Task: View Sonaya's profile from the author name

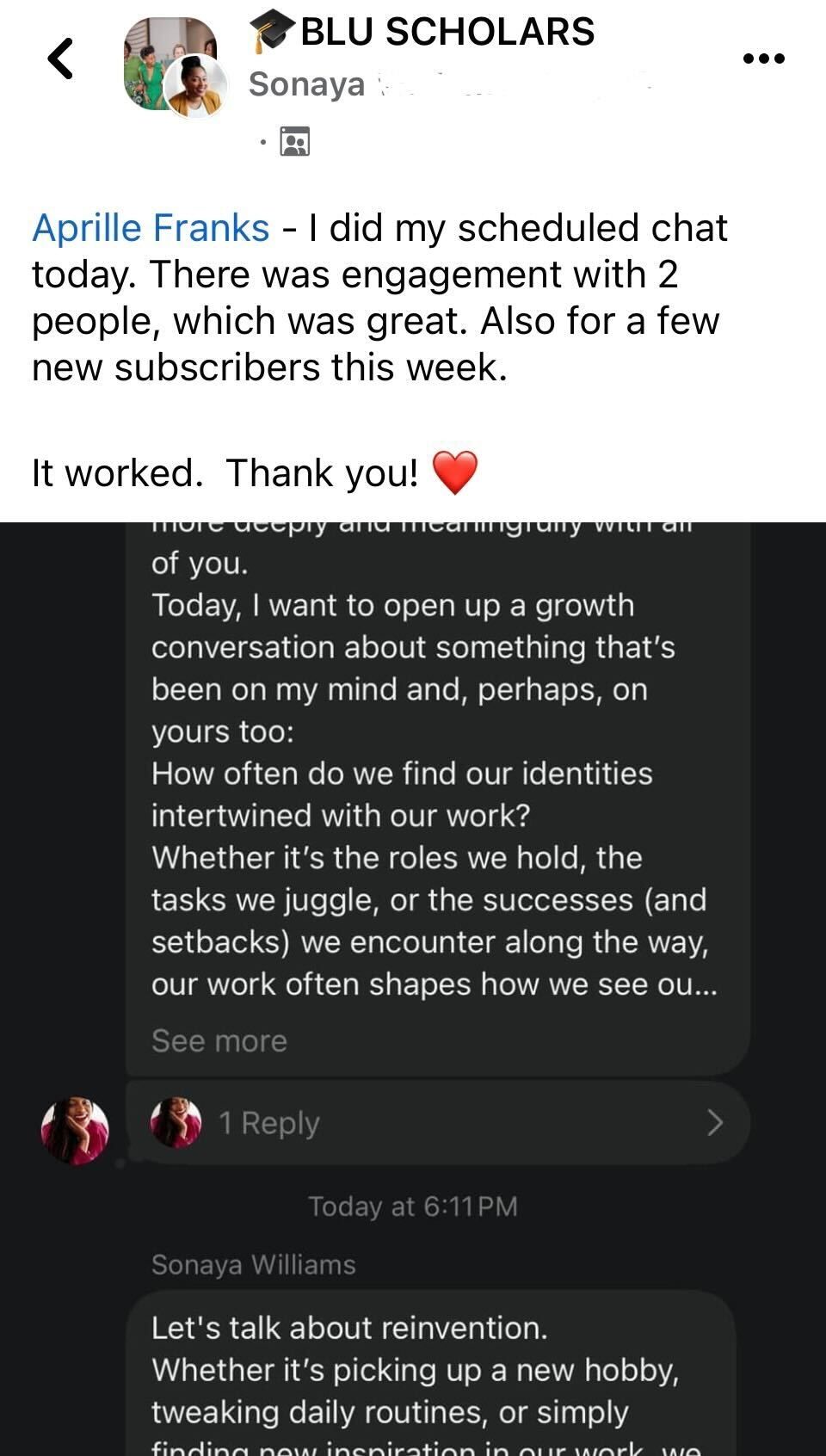Action: click(x=306, y=84)
